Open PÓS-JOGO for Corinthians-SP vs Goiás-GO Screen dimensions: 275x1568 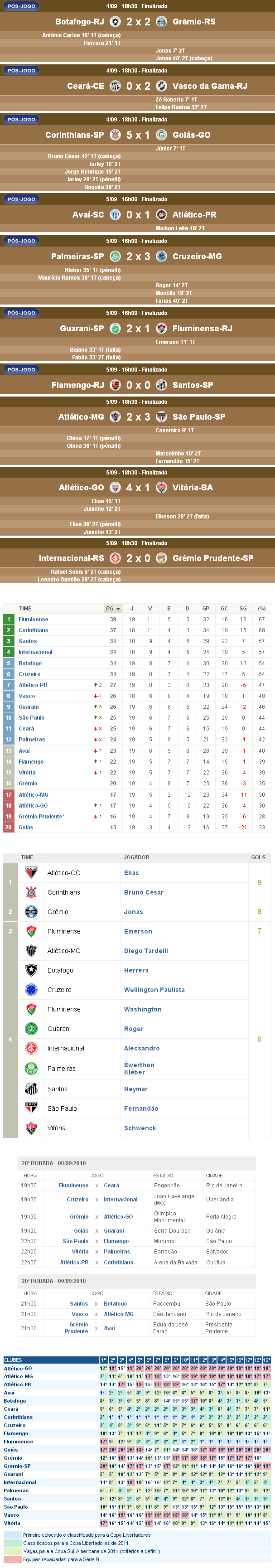[x=21, y=119]
